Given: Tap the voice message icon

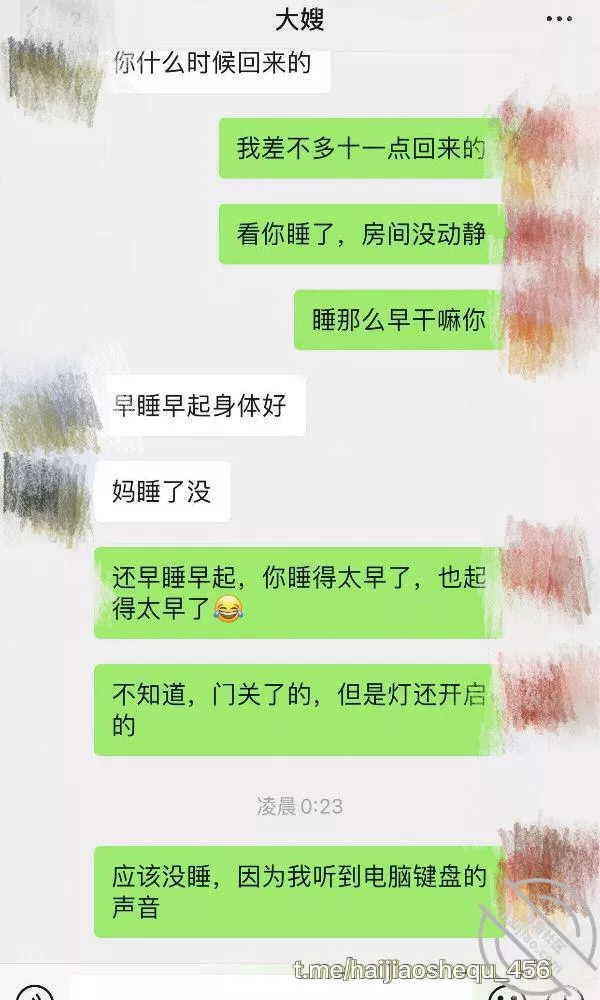Looking at the screenshot, I should (x=33, y=992).
